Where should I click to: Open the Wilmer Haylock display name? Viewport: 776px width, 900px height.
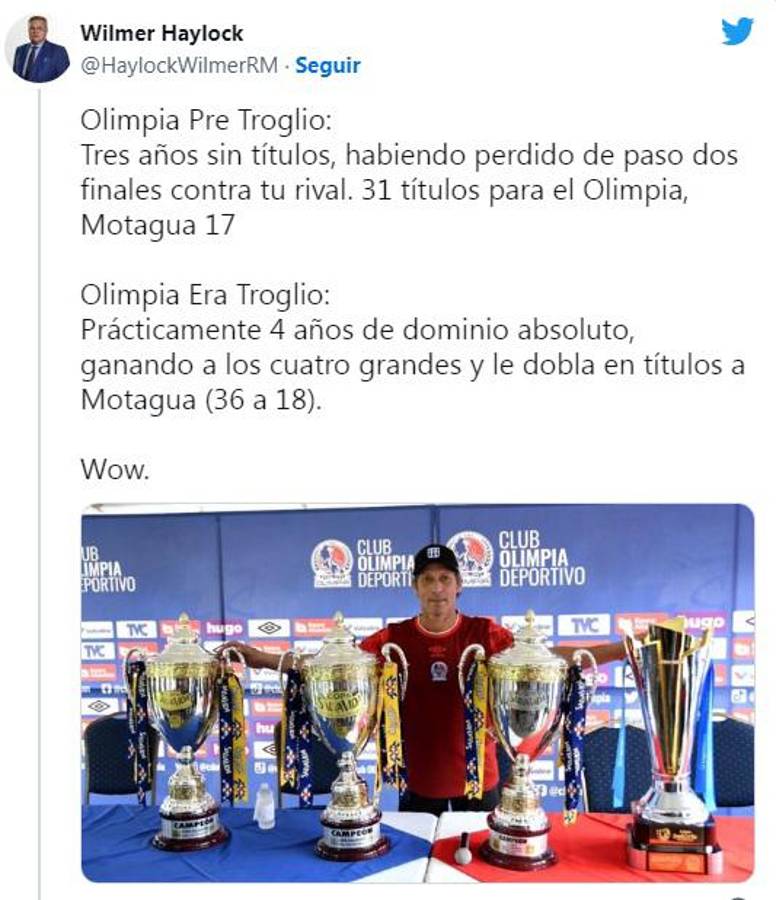click(162, 34)
